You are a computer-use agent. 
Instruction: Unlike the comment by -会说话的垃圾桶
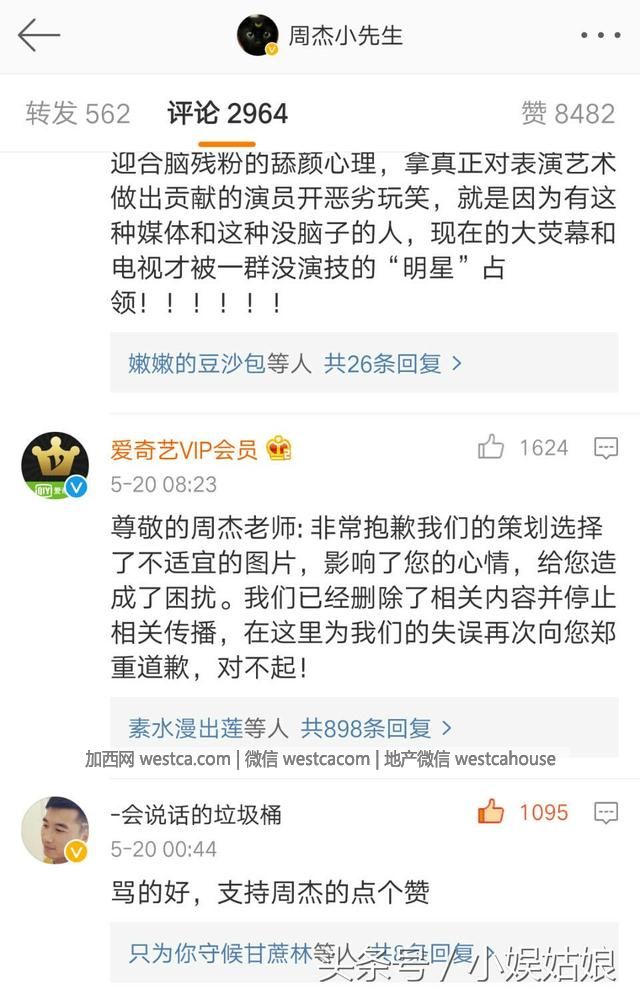pos(491,812)
